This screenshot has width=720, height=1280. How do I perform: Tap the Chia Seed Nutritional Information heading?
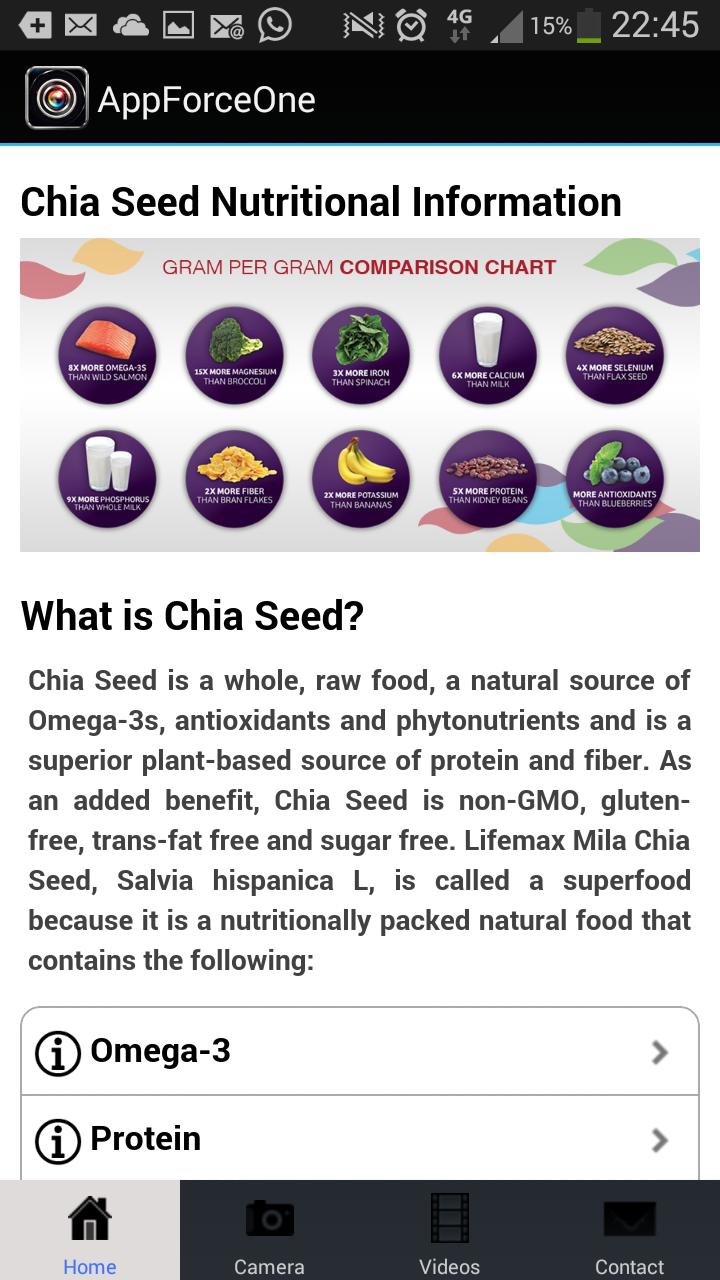coord(319,201)
